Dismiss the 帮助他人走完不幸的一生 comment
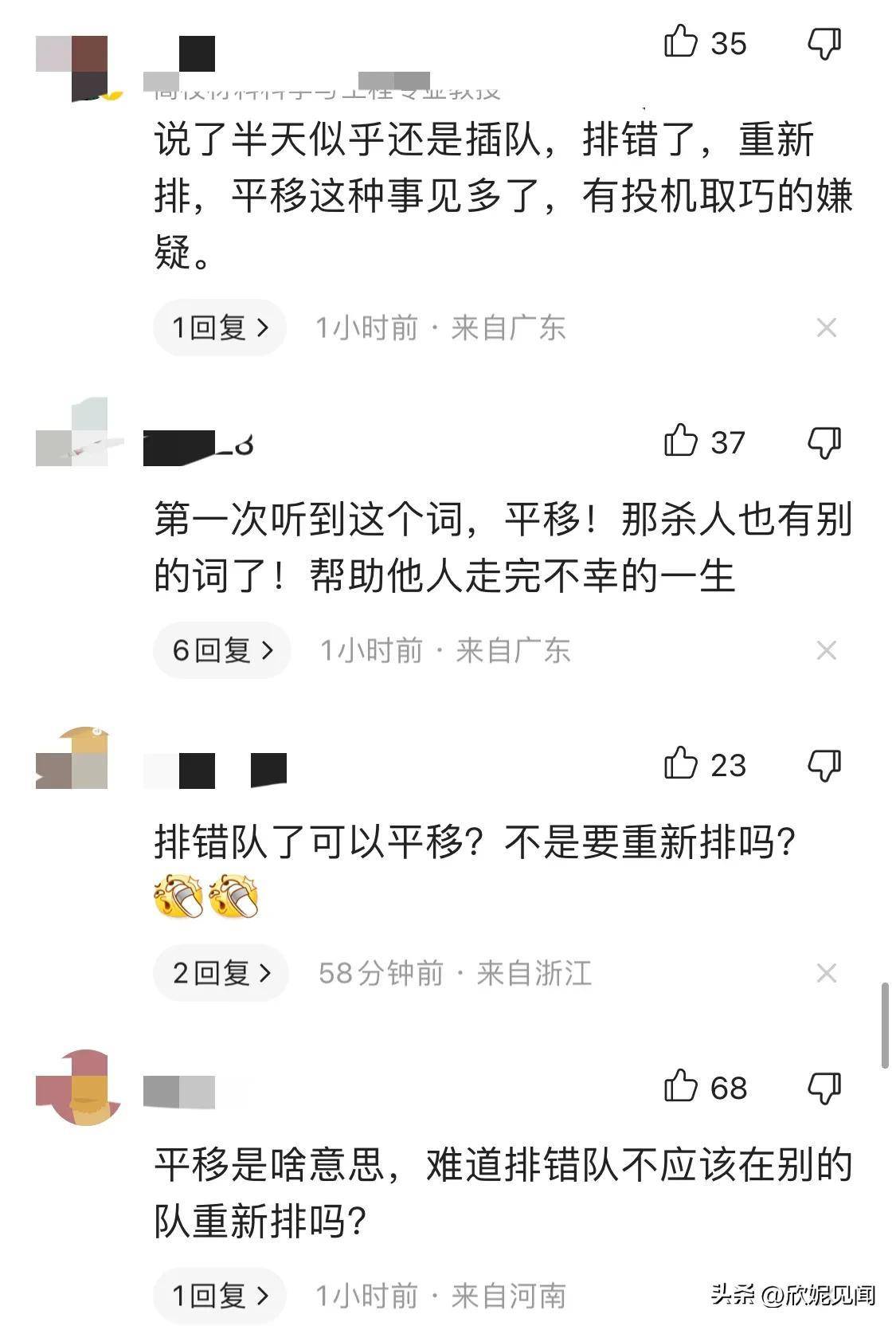Viewport: 896px width, 1326px height. pos(826,650)
